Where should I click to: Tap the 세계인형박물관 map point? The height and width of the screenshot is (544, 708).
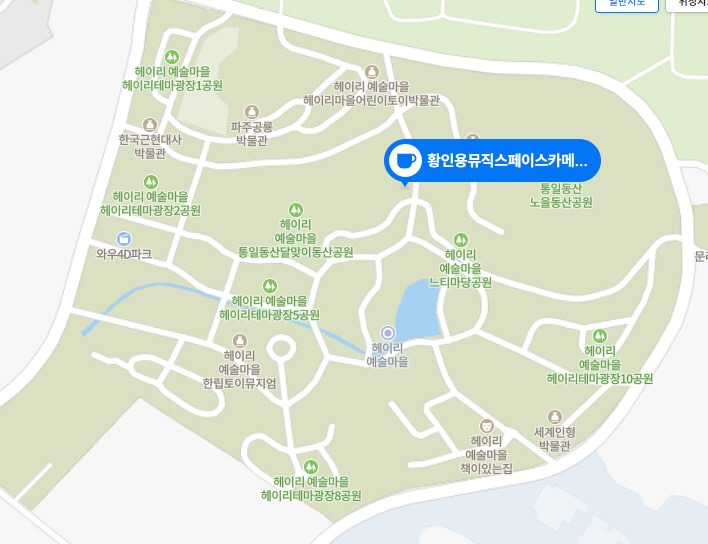pyautogui.click(x=554, y=416)
